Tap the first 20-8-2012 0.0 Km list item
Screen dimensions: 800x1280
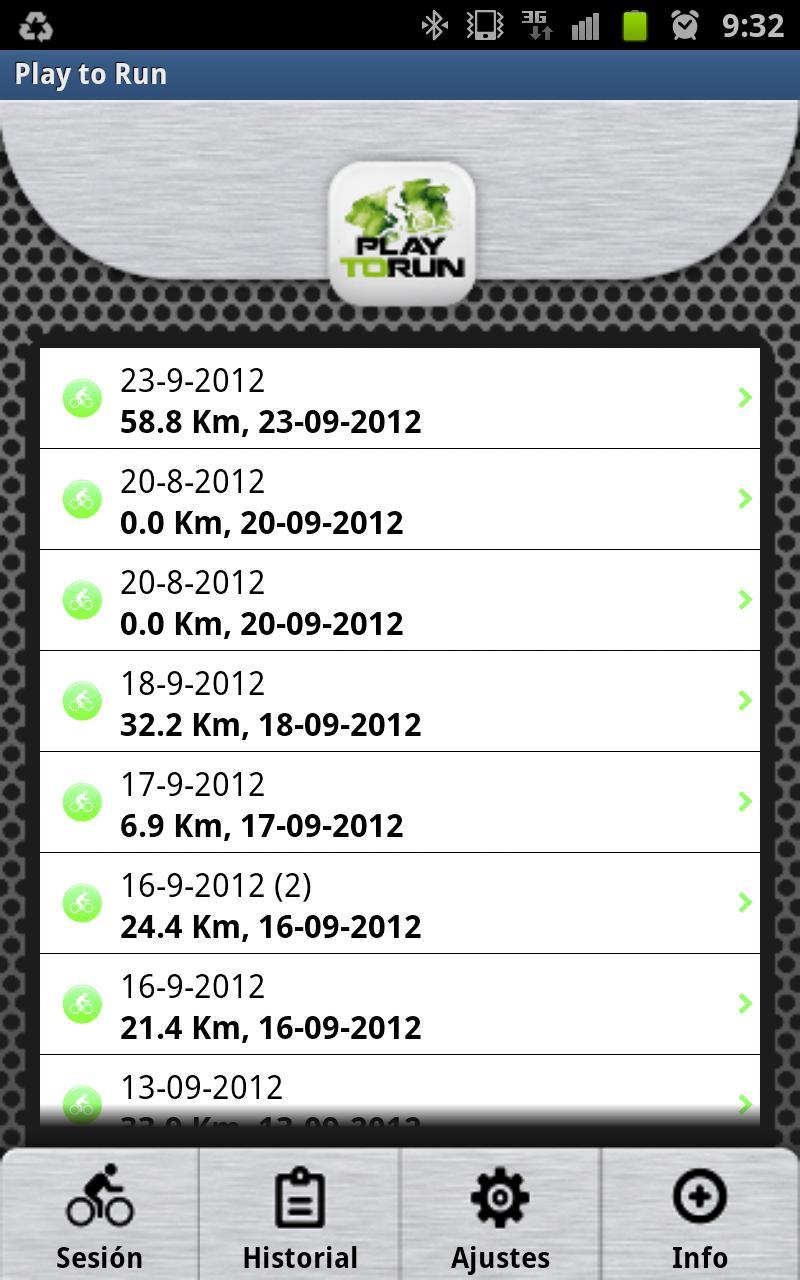[x=400, y=499]
